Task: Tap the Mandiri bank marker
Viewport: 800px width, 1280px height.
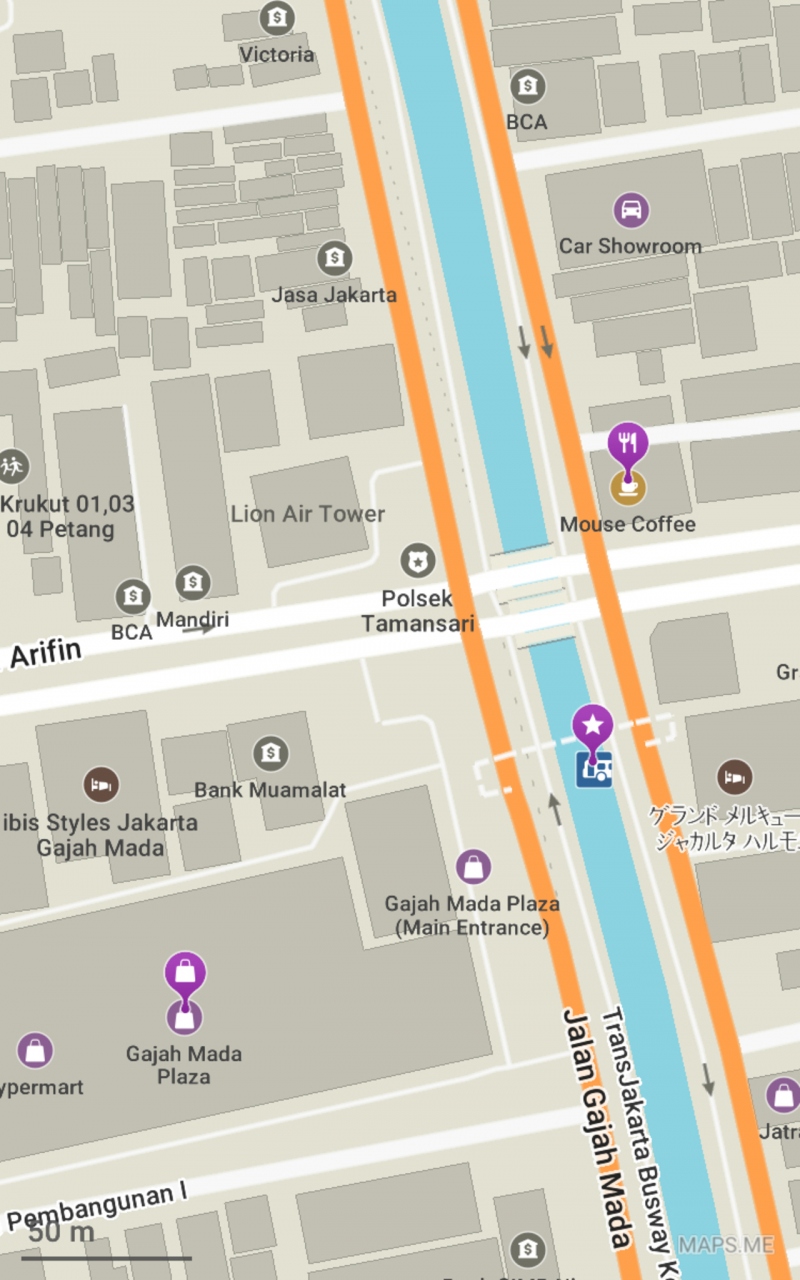Action: [193, 582]
